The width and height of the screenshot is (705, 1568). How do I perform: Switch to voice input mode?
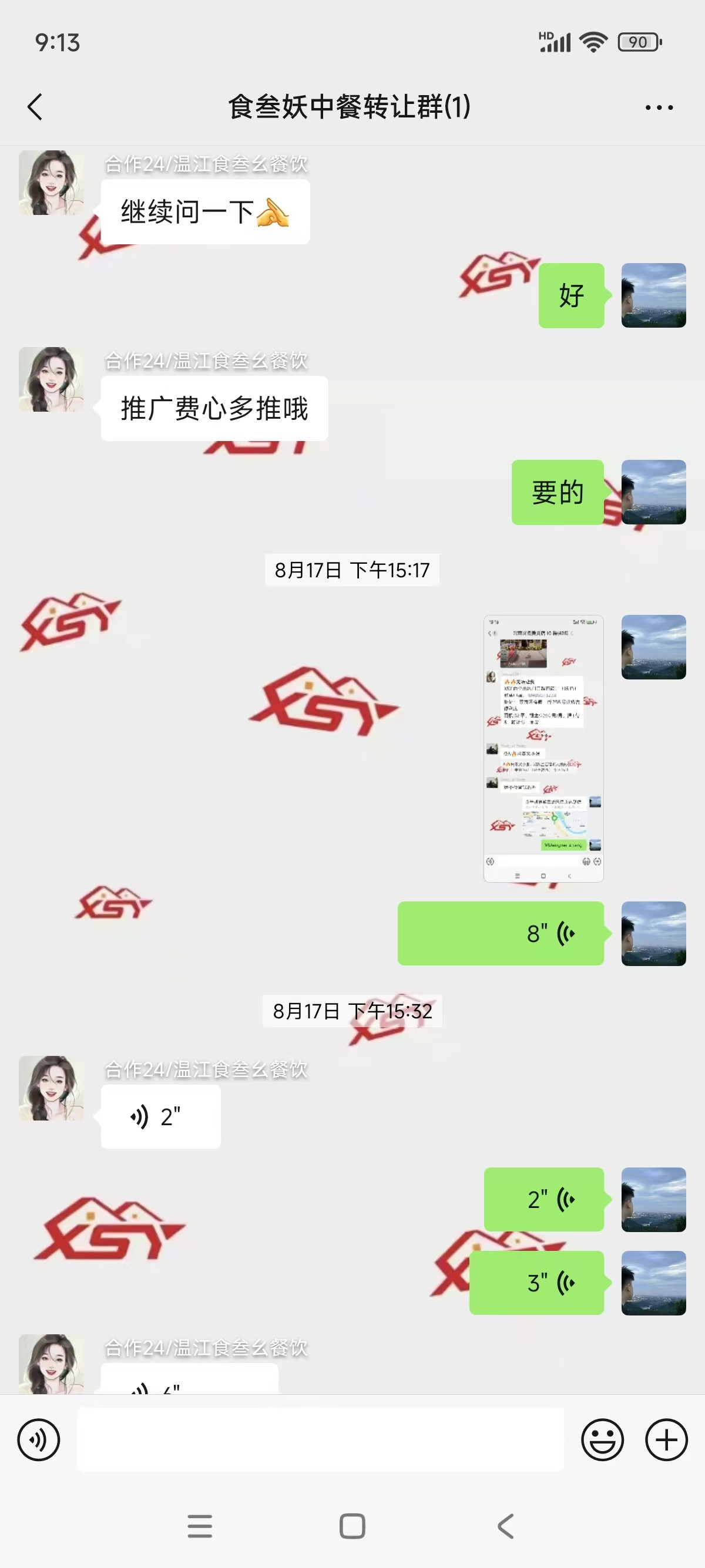(x=38, y=1439)
